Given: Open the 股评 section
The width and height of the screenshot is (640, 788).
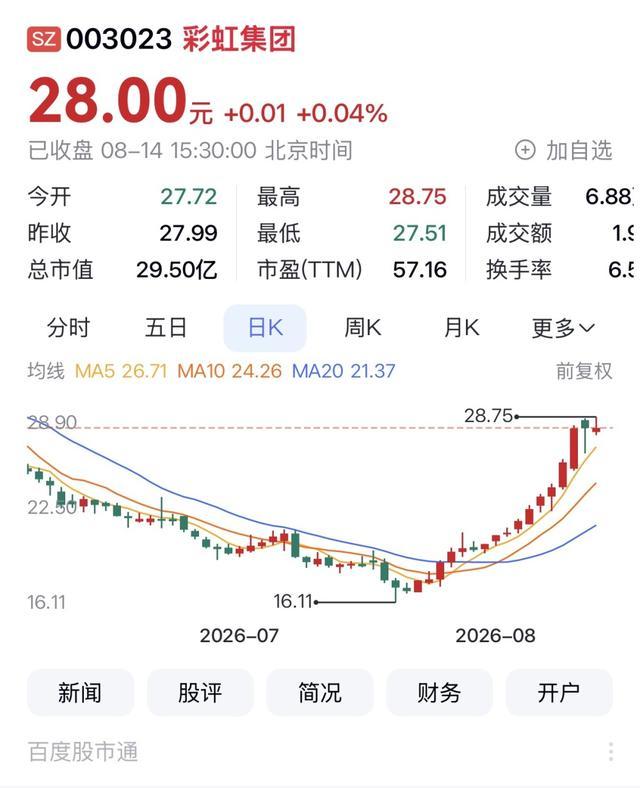Looking at the screenshot, I should coord(200,693).
